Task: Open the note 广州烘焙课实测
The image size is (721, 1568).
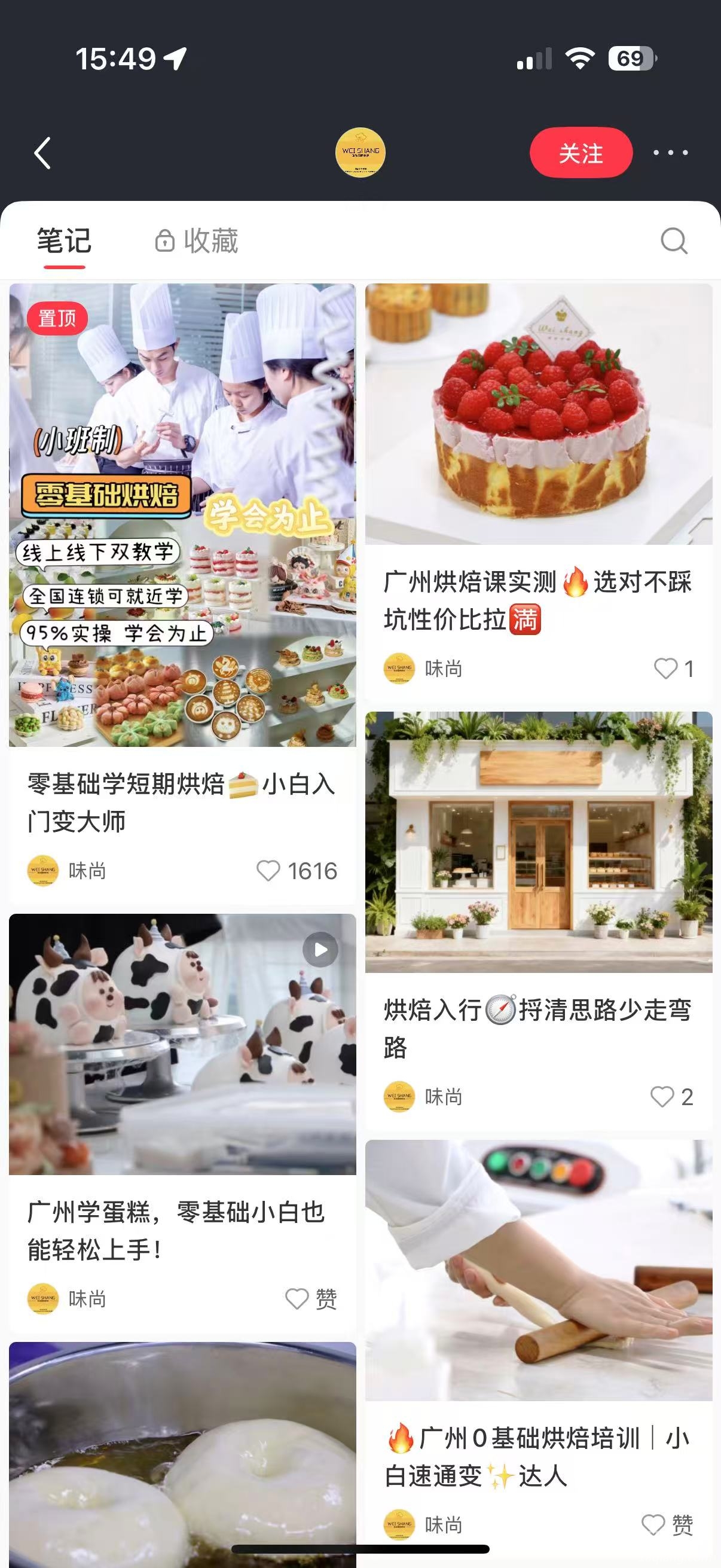Action: (x=539, y=414)
